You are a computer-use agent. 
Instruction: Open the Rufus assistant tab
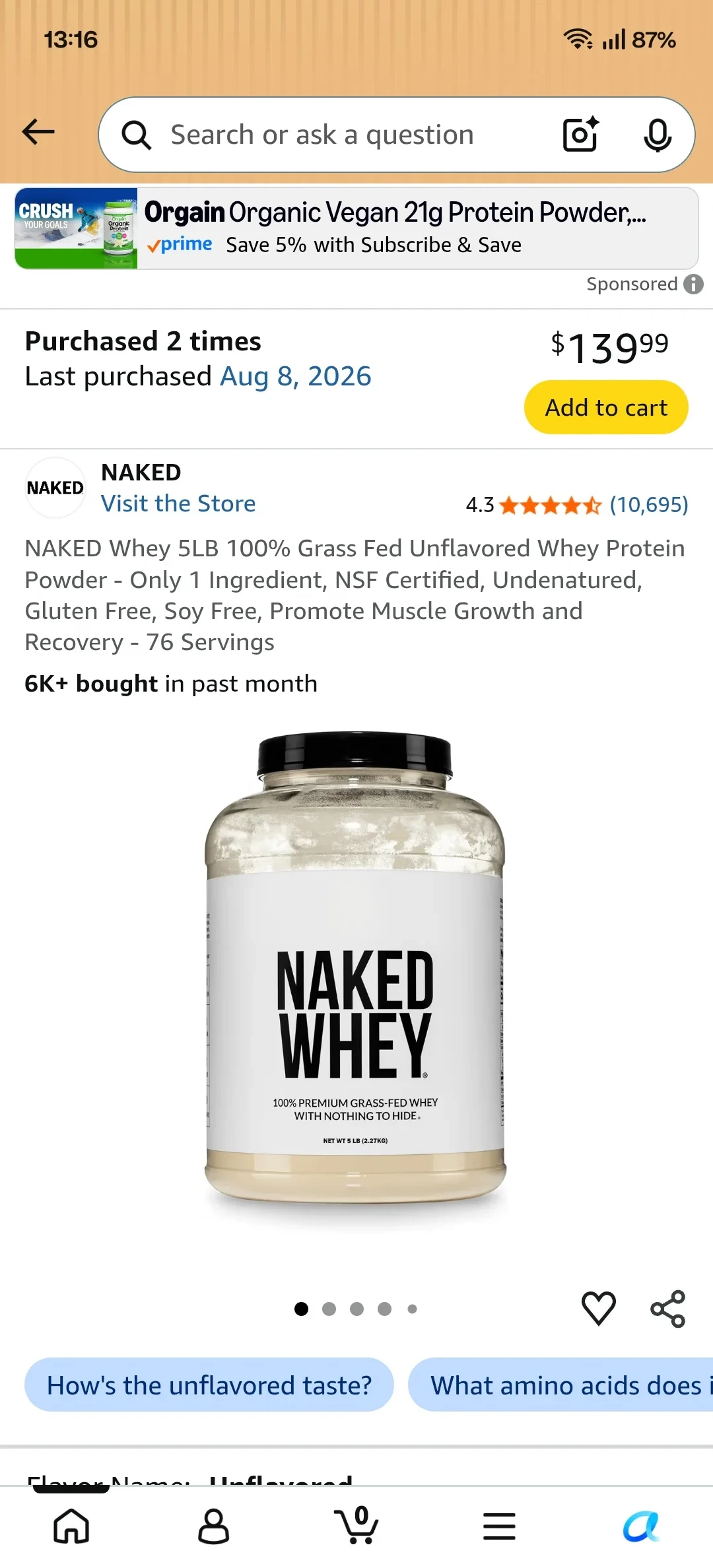[x=642, y=1526]
